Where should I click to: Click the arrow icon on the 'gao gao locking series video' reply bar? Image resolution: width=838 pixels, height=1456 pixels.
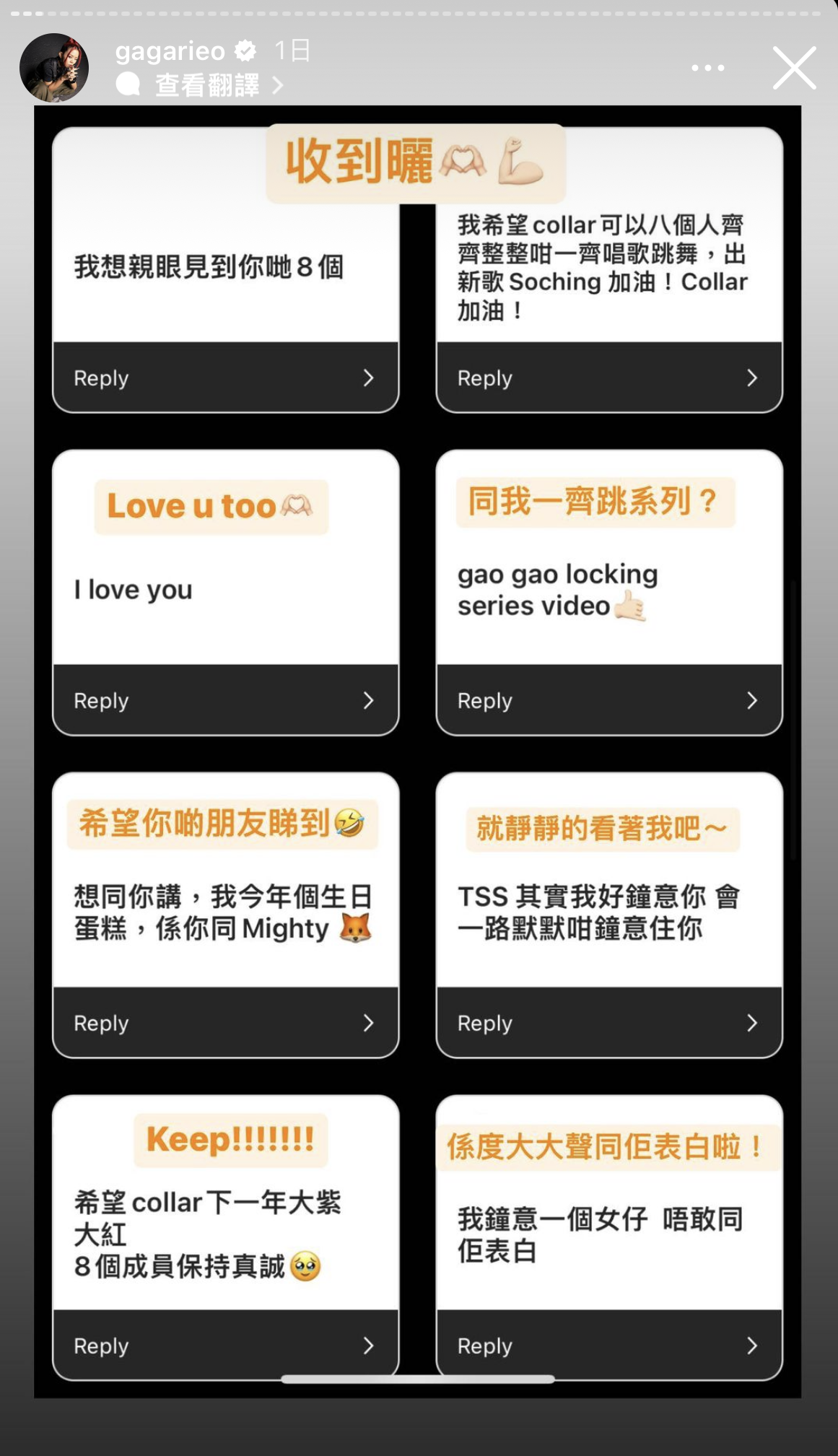[752, 700]
